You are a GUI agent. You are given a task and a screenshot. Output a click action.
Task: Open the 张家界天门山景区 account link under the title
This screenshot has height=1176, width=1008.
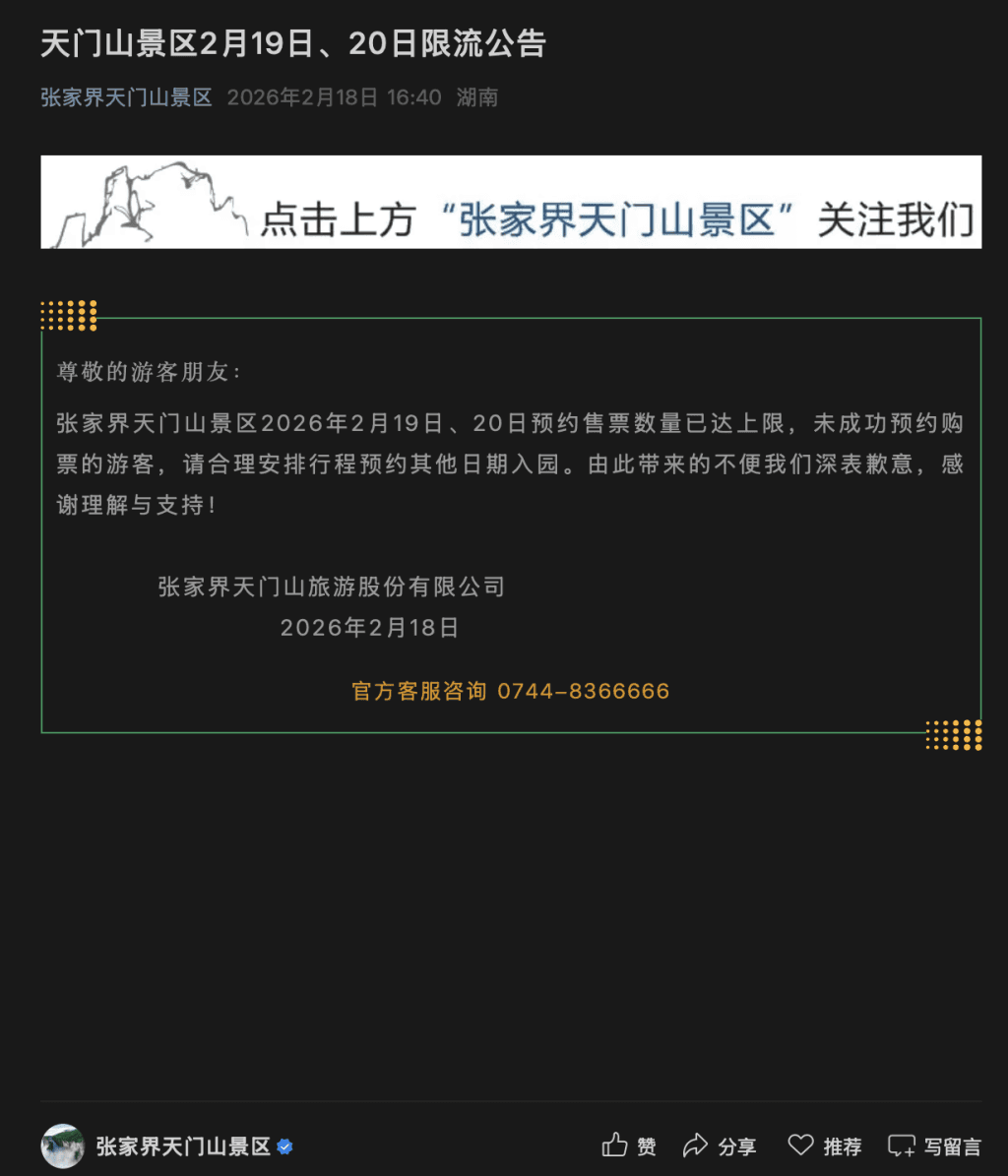tap(126, 97)
